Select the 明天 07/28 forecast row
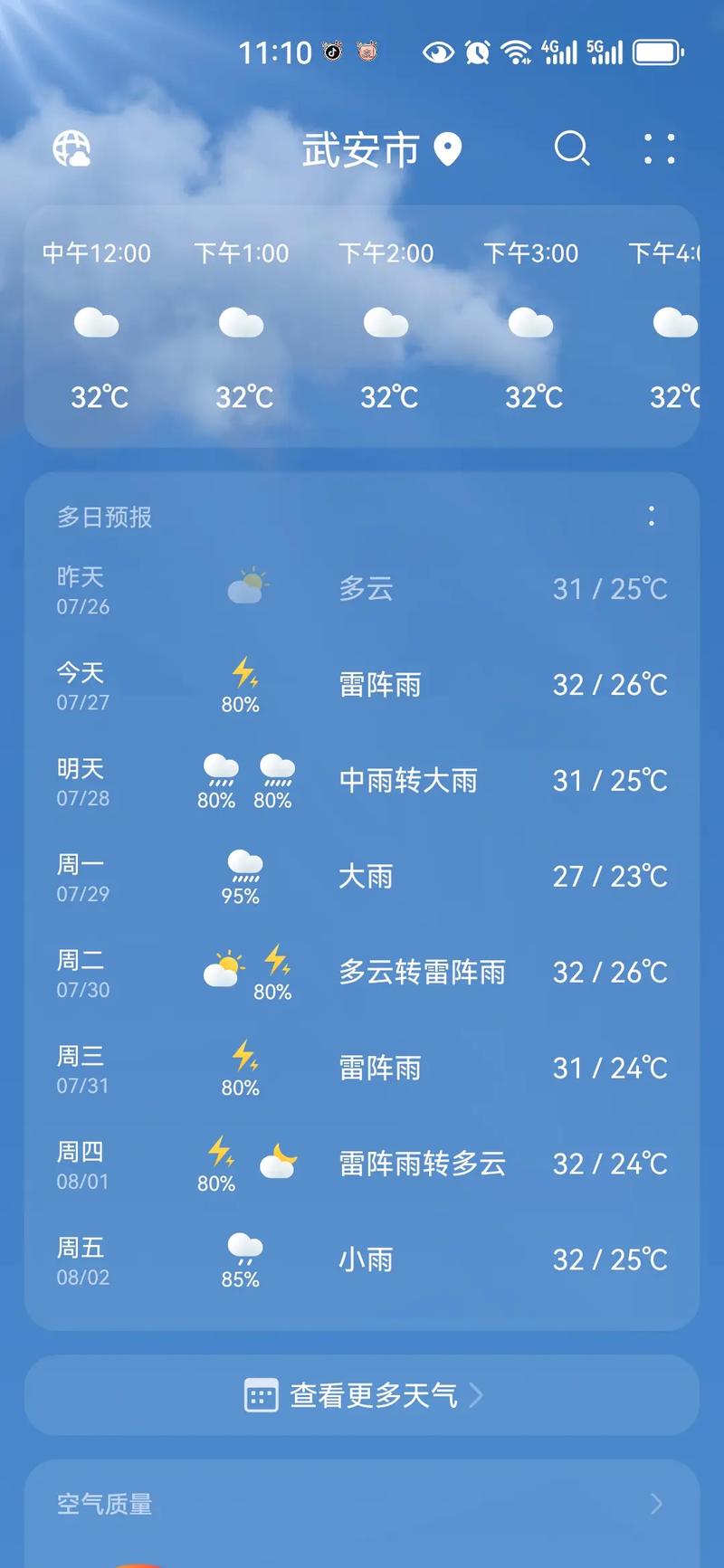 [362, 781]
